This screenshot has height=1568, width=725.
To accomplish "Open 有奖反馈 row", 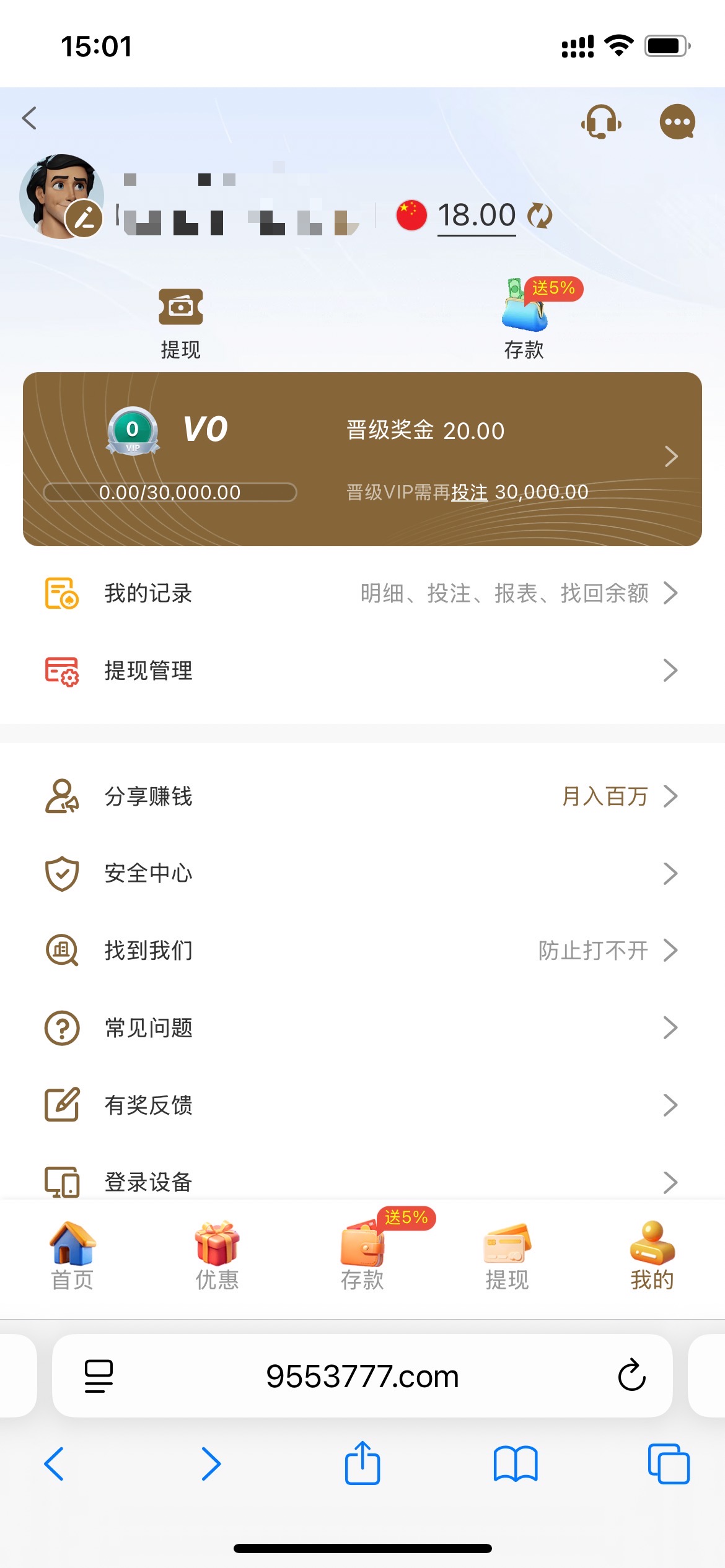I will [x=362, y=1105].
